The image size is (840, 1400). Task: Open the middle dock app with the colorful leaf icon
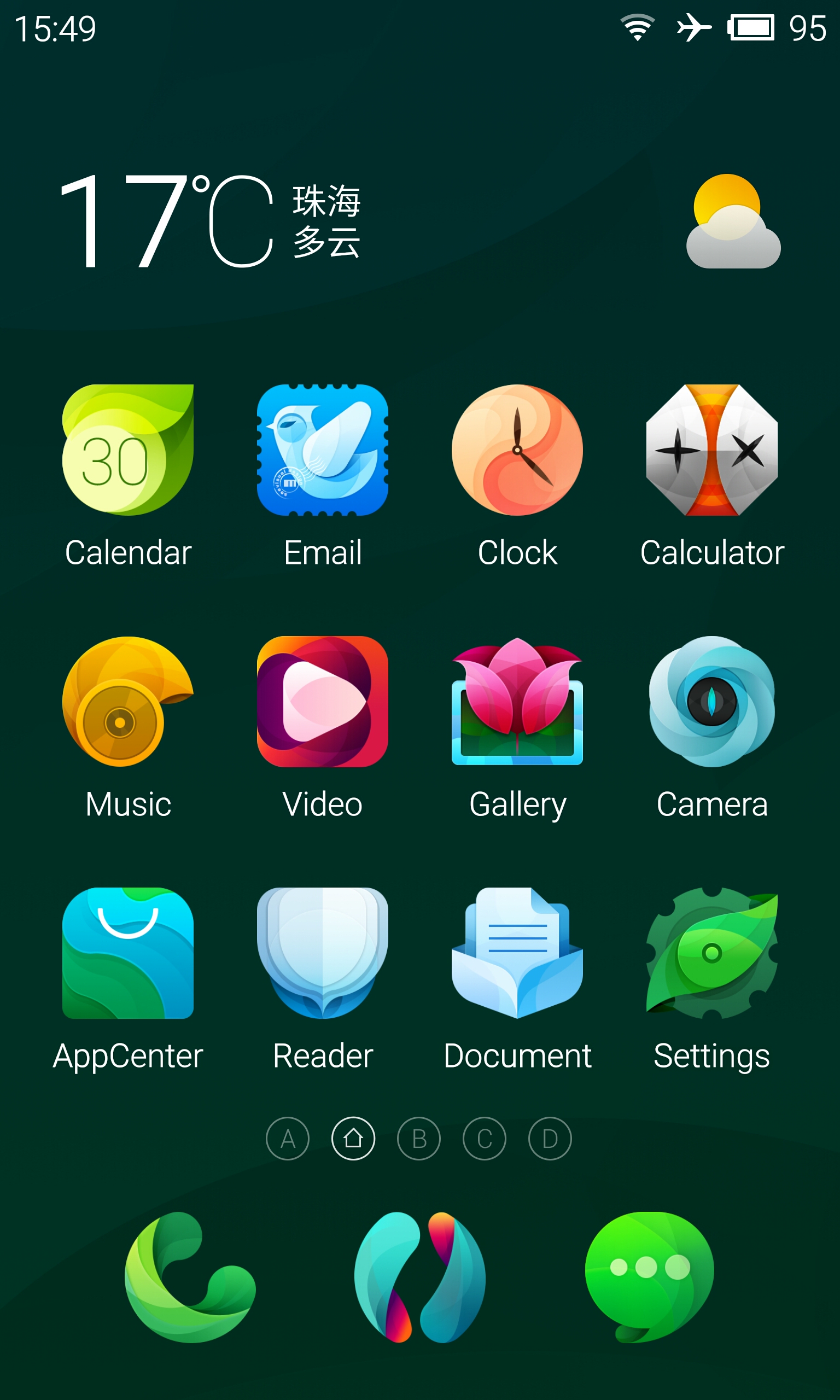click(x=419, y=1277)
